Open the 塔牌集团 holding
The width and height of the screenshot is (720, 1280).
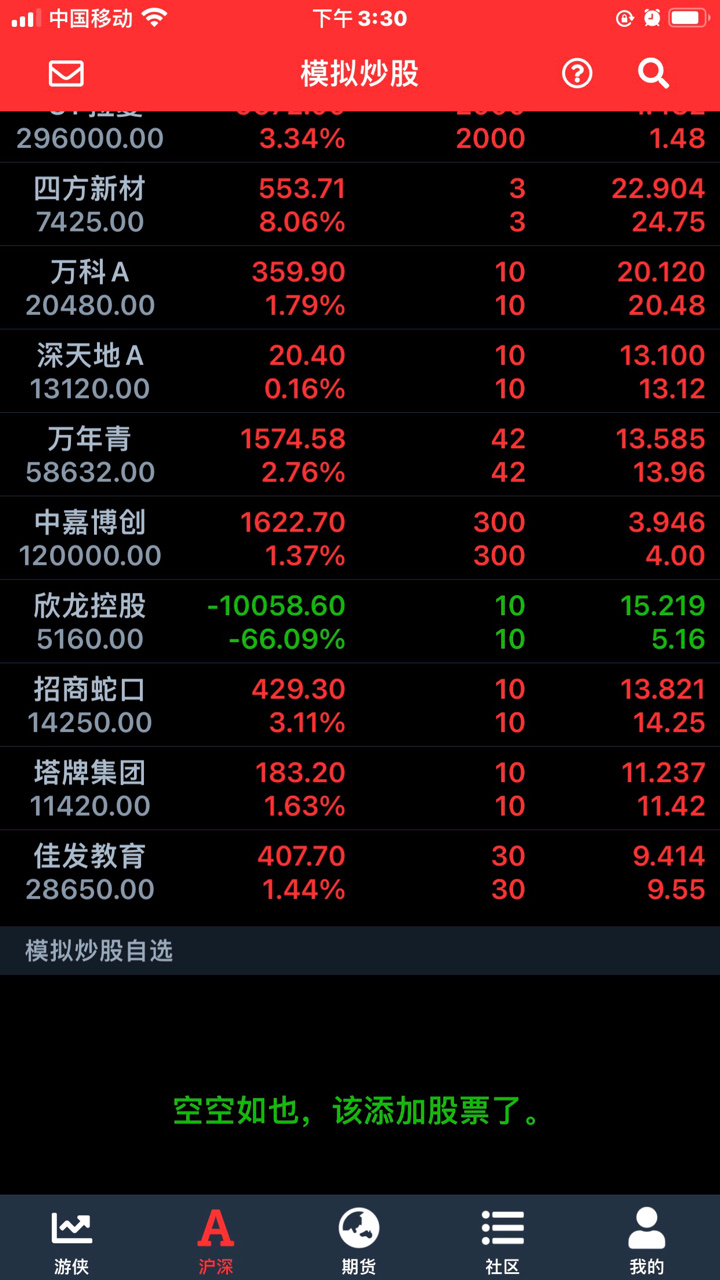point(360,789)
